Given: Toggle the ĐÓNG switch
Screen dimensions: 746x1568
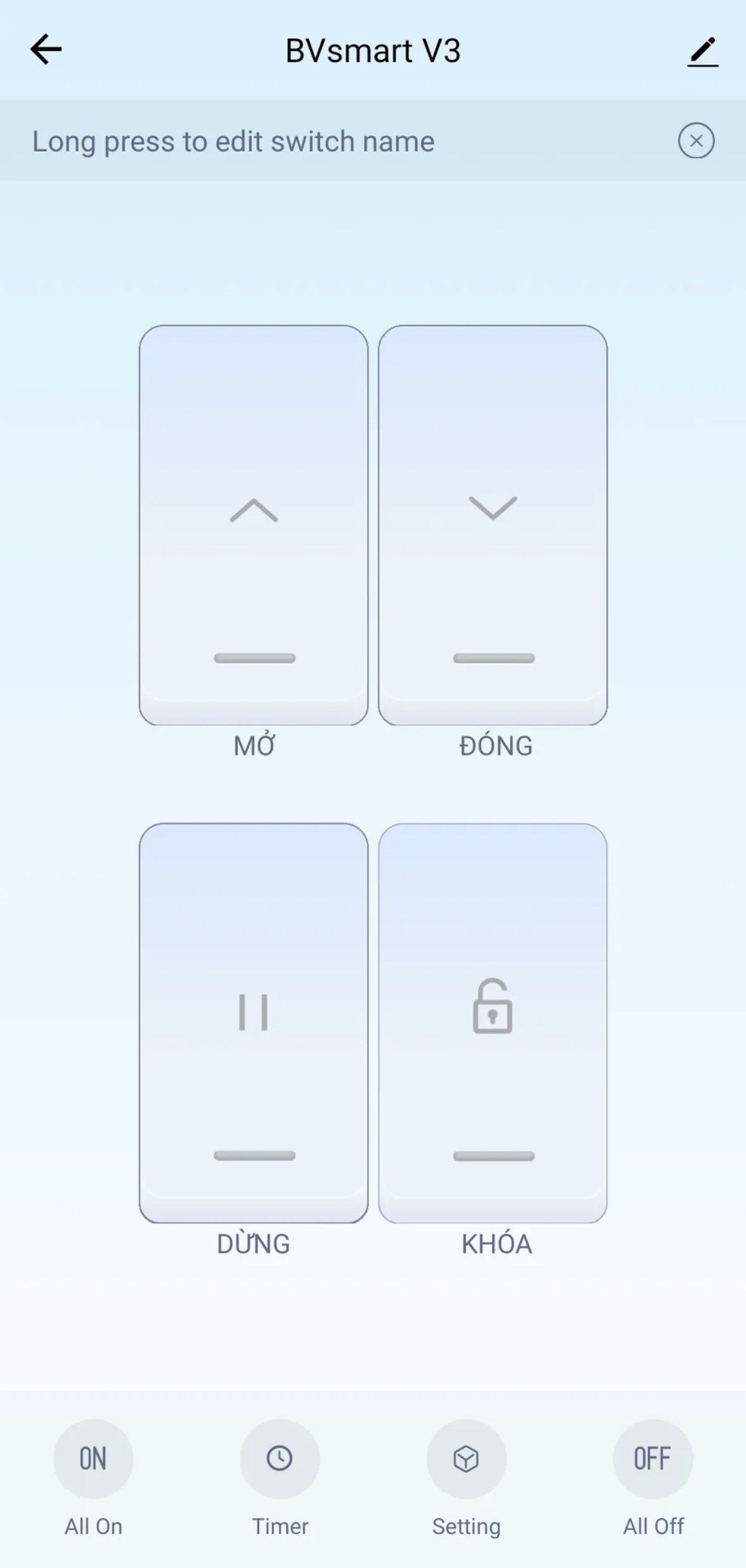Looking at the screenshot, I should (493, 525).
